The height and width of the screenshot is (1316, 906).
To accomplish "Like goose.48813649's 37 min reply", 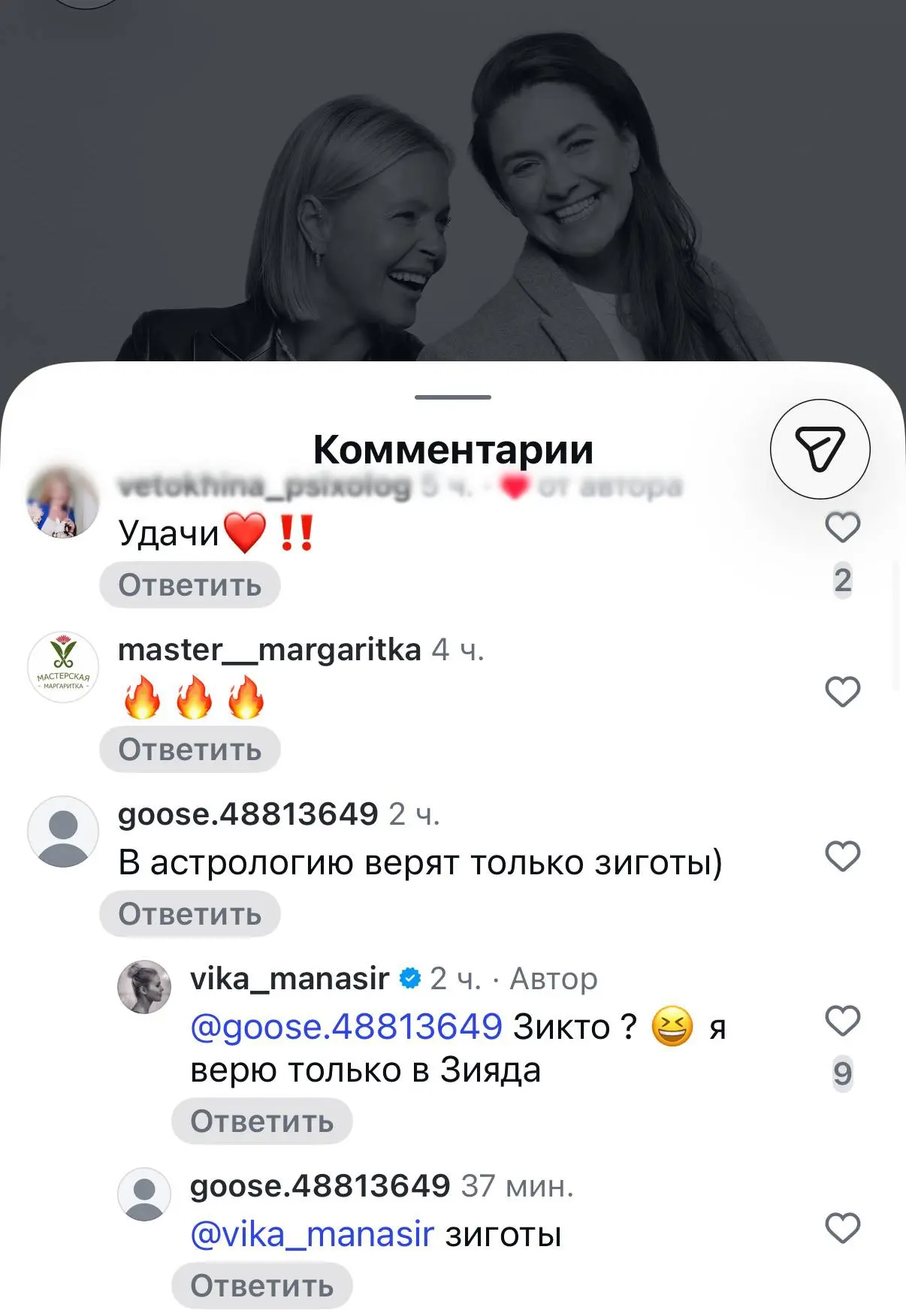I will pos(842,1229).
